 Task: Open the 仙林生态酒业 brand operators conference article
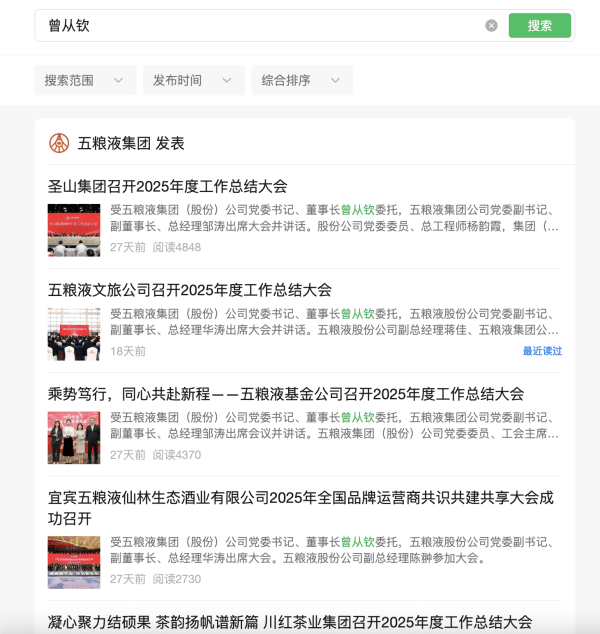point(300,507)
